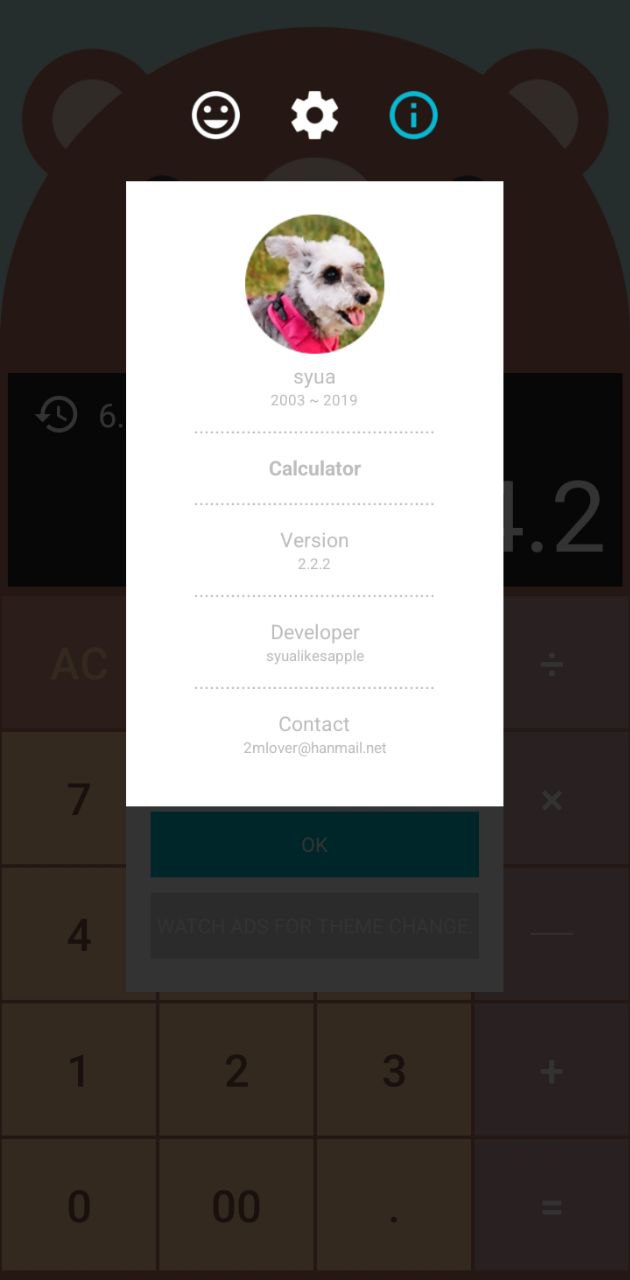630x1280 pixels.
Task: Tap the single 0 key
Action: [x=79, y=1207]
